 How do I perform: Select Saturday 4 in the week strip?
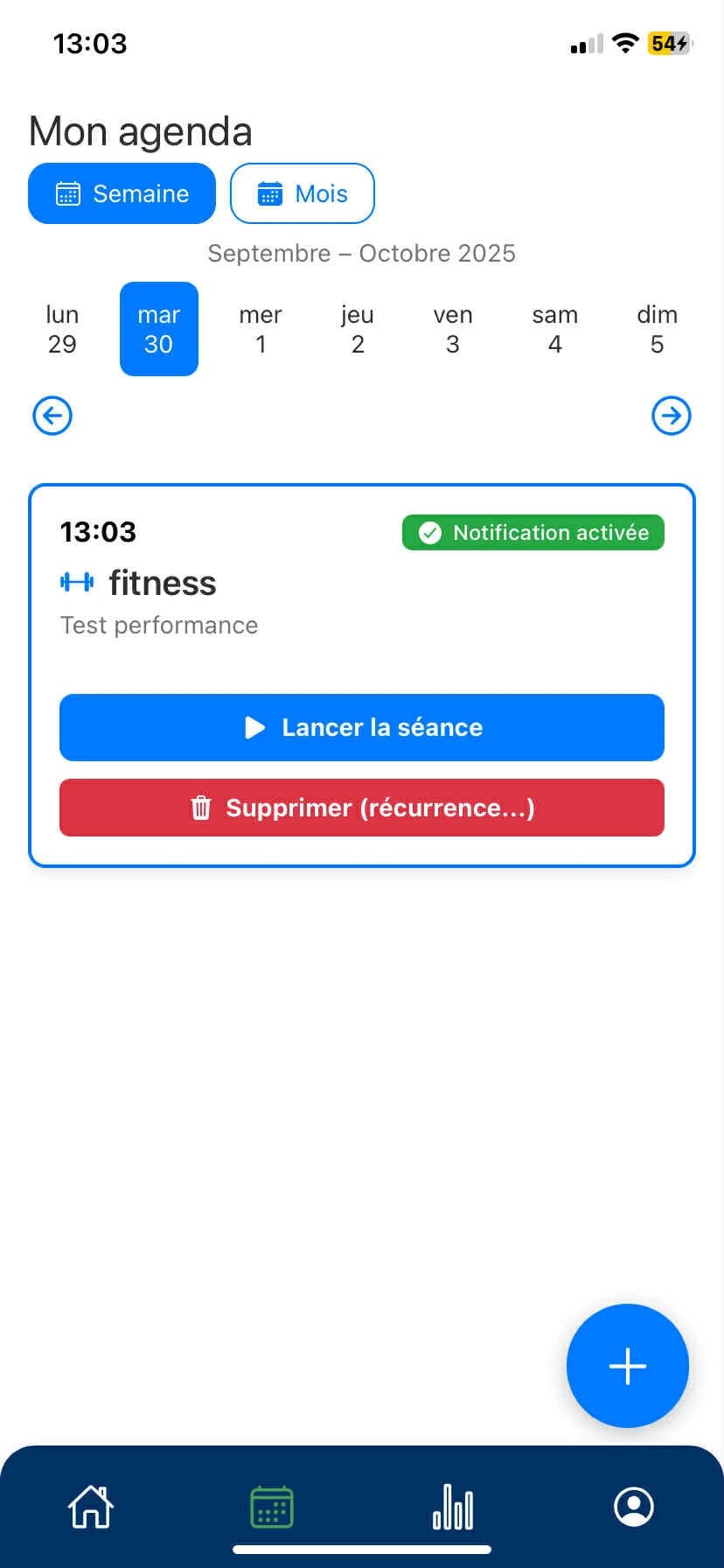click(x=554, y=329)
